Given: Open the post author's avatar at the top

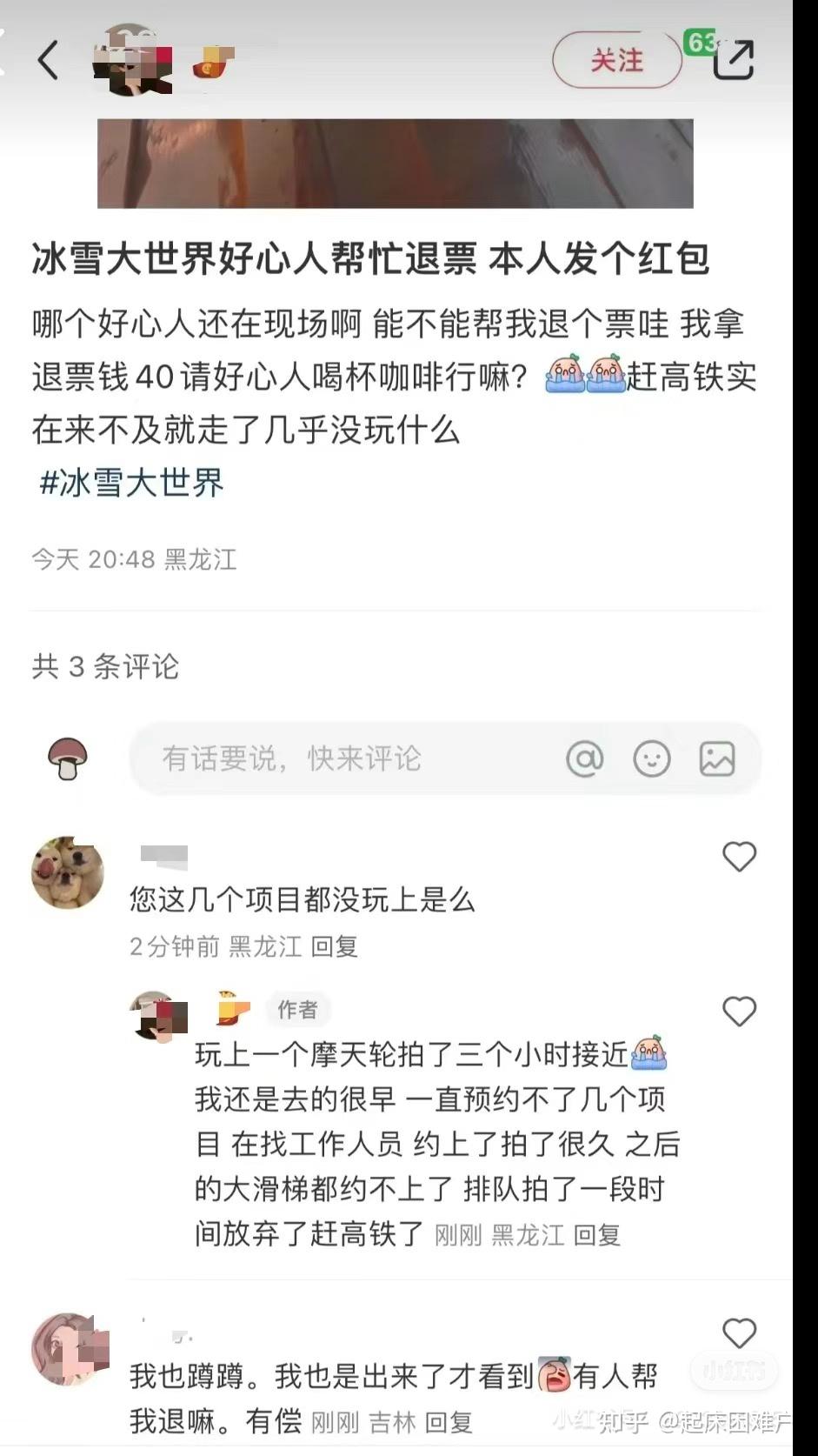Looking at the screenshot, I should click(130, 59).
